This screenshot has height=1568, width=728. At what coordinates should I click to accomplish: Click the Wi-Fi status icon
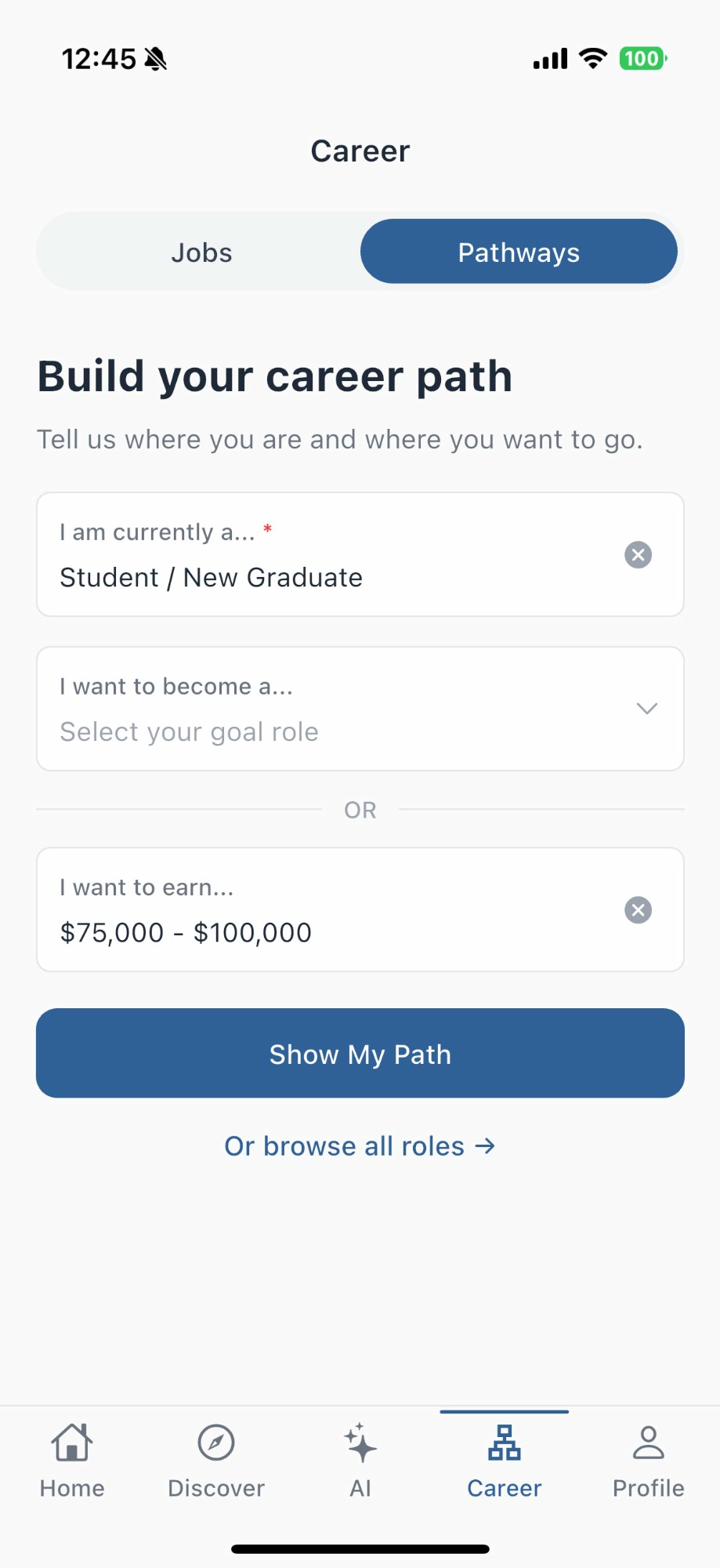click(x=592, y=58)
